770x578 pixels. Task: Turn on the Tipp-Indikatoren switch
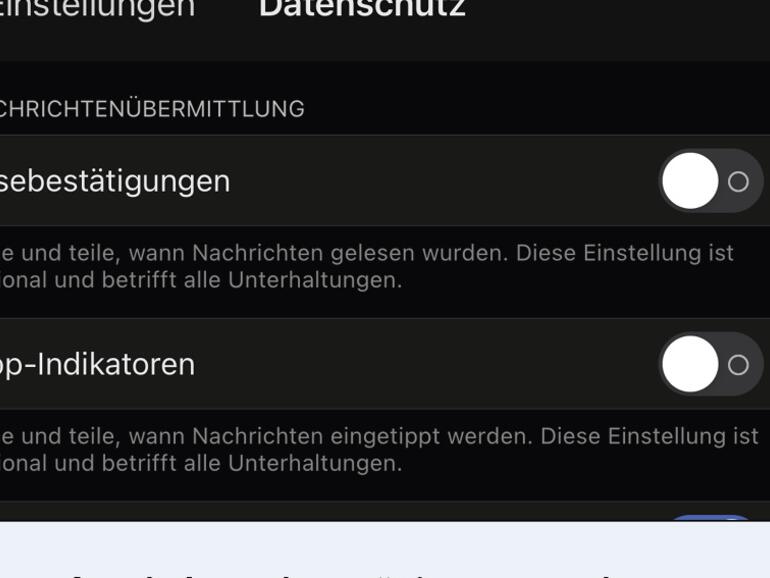(x=710, y=364)
